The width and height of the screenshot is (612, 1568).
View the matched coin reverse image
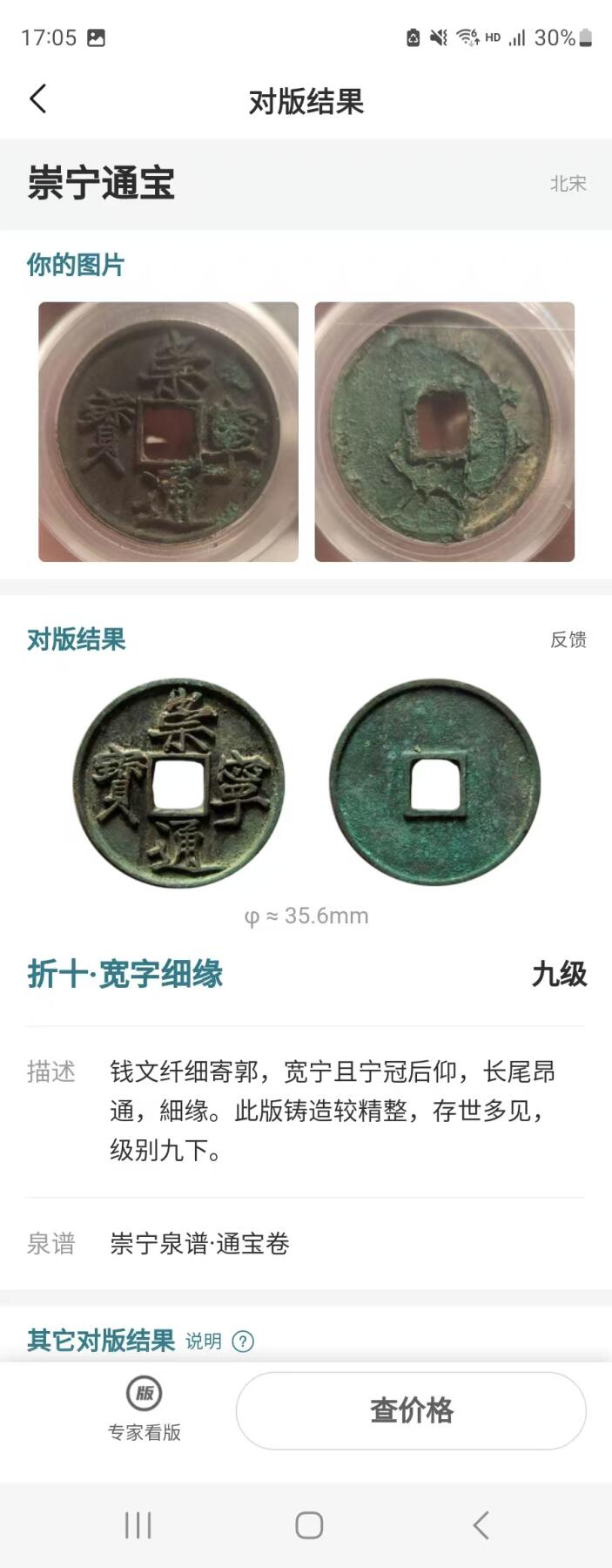coord(435,783)
